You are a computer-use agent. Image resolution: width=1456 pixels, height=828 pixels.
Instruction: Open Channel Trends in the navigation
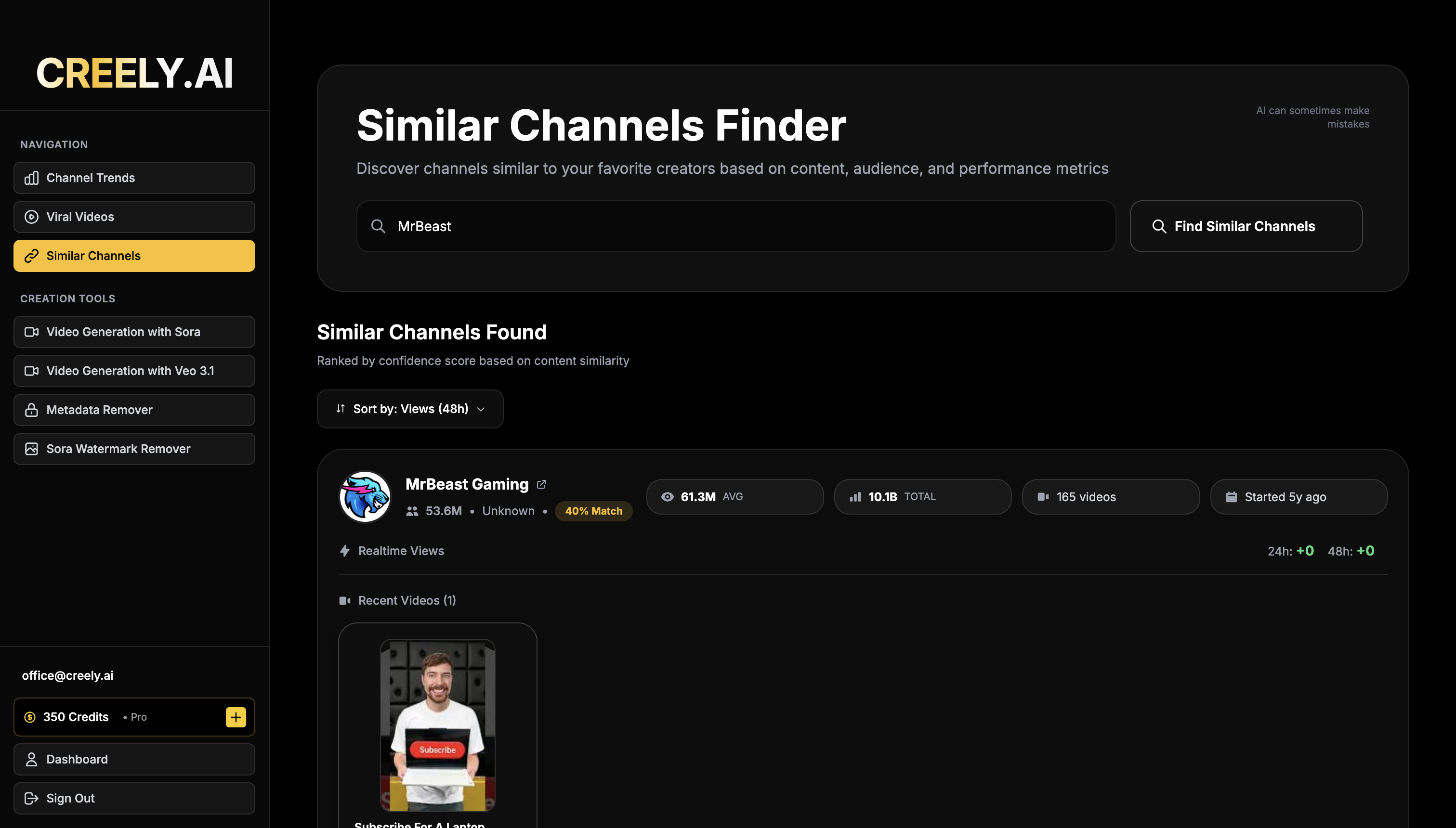coord(134,178)
